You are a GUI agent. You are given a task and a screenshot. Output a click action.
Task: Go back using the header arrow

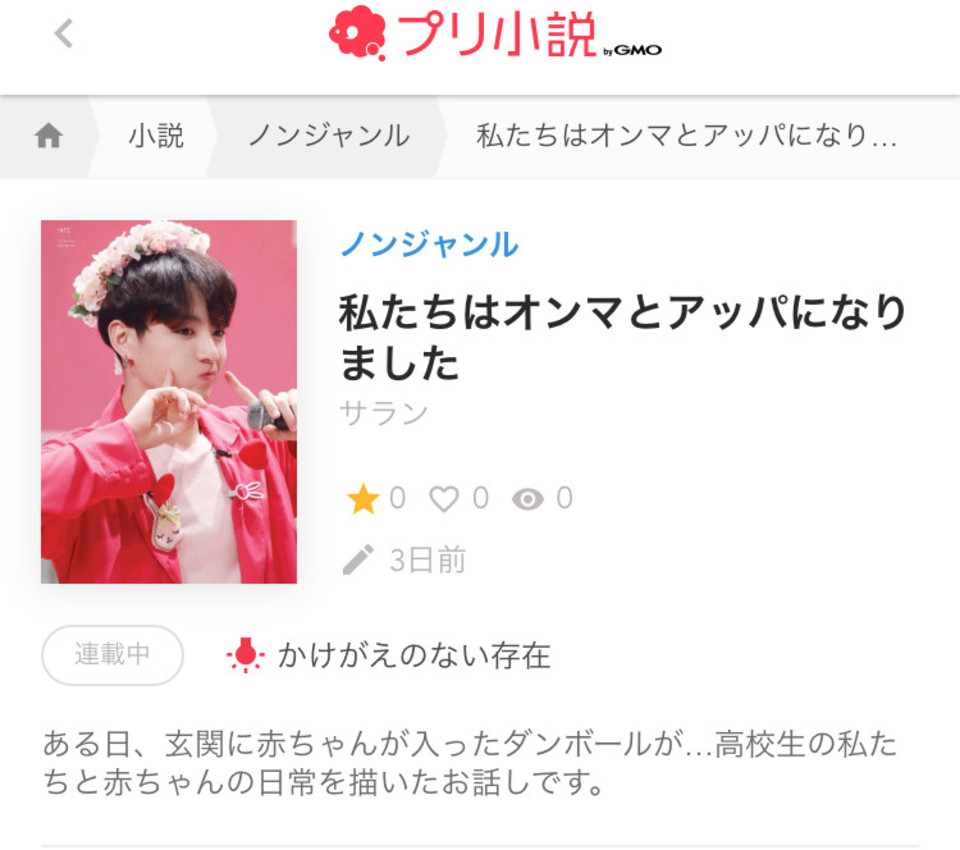[64, 34]
